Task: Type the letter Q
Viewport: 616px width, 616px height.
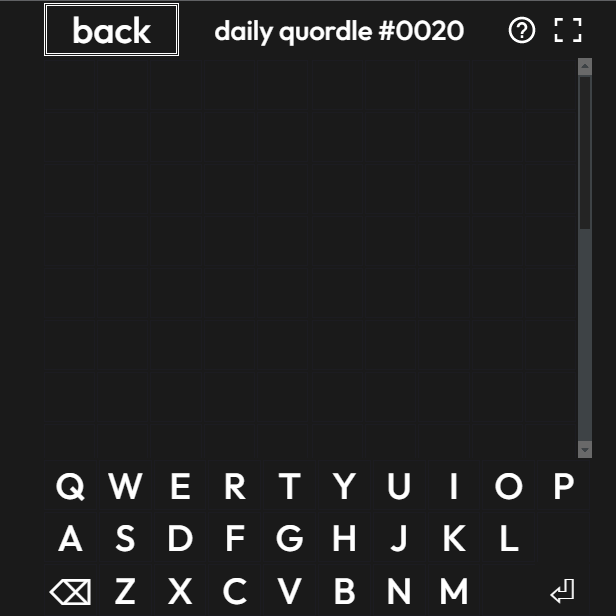Action: 70,487
